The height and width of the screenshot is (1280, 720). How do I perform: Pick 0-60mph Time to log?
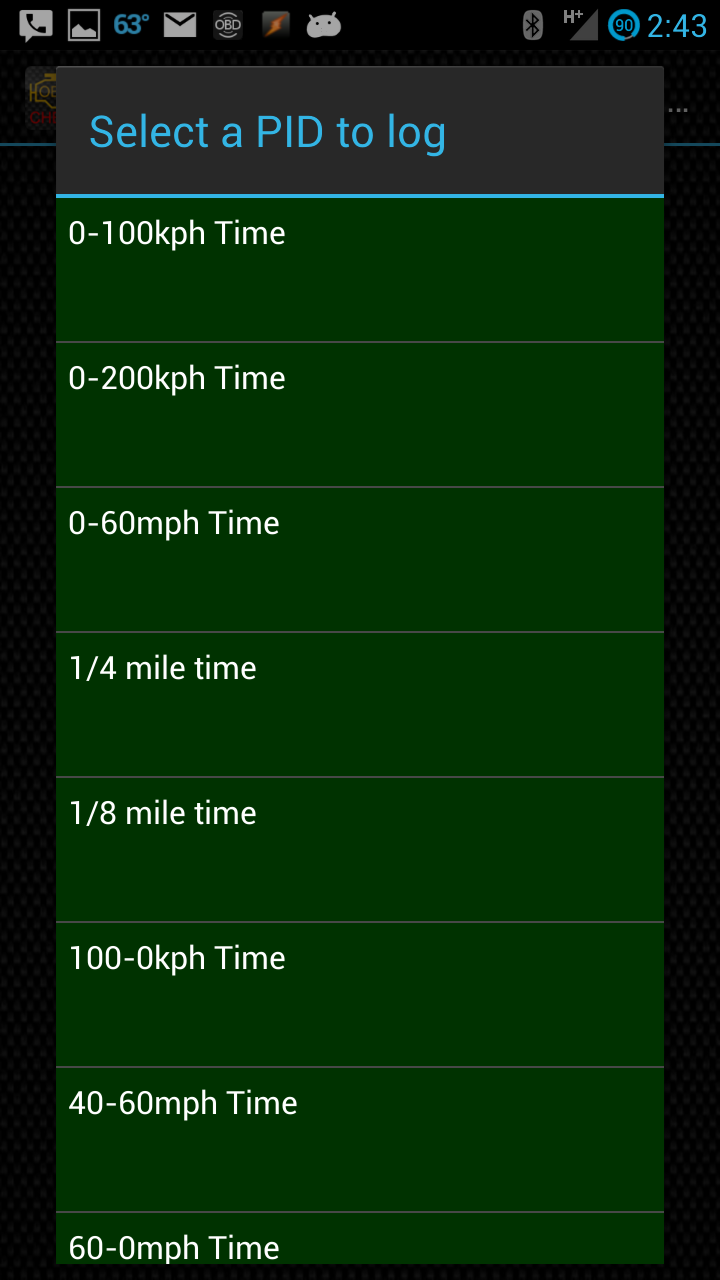pos(360,560)
